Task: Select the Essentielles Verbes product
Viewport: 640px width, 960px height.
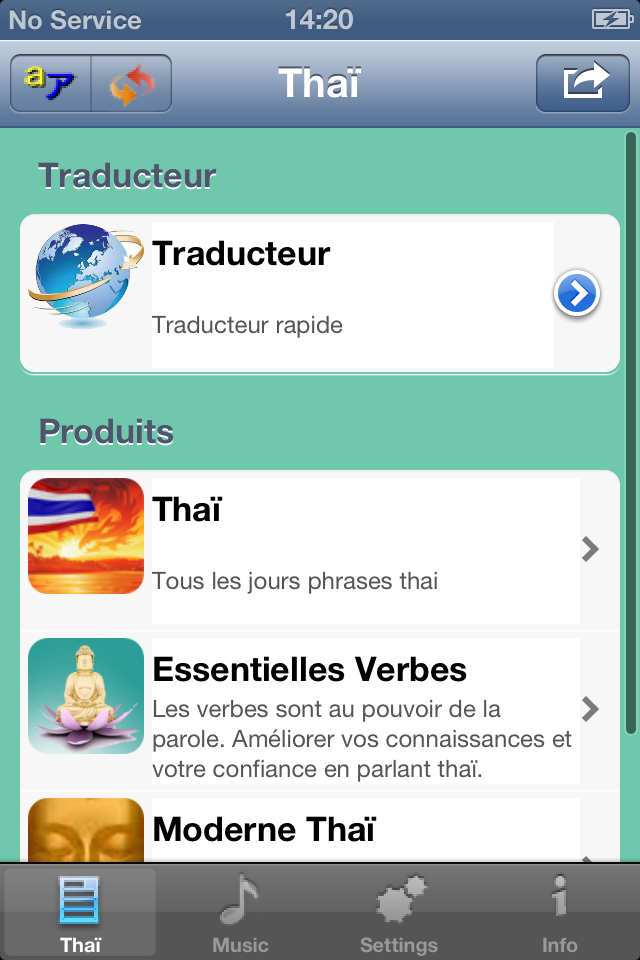Action: pyautogui.click(x=320, y=710)
